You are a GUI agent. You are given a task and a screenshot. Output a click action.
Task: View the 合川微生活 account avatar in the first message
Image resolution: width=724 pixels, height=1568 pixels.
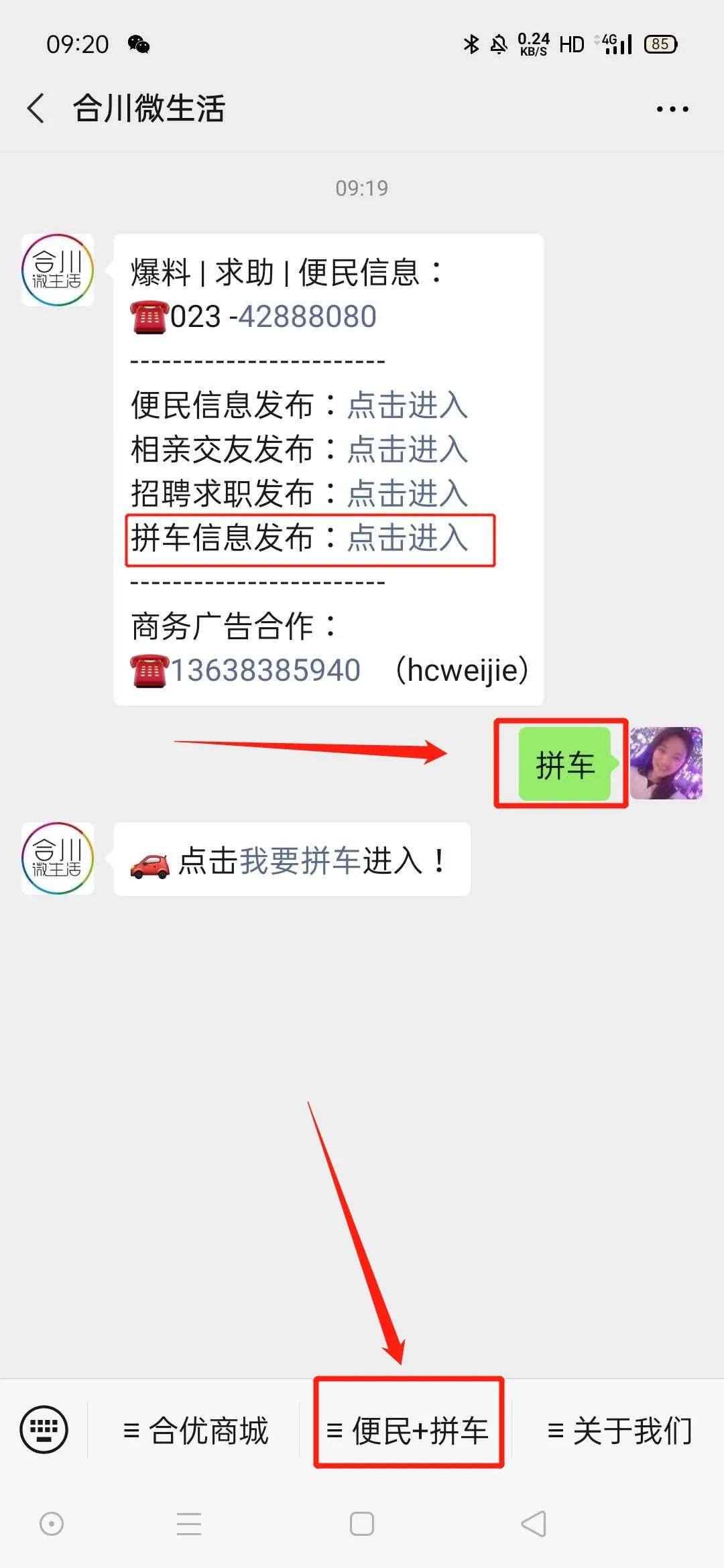click(x=58, y=270)
